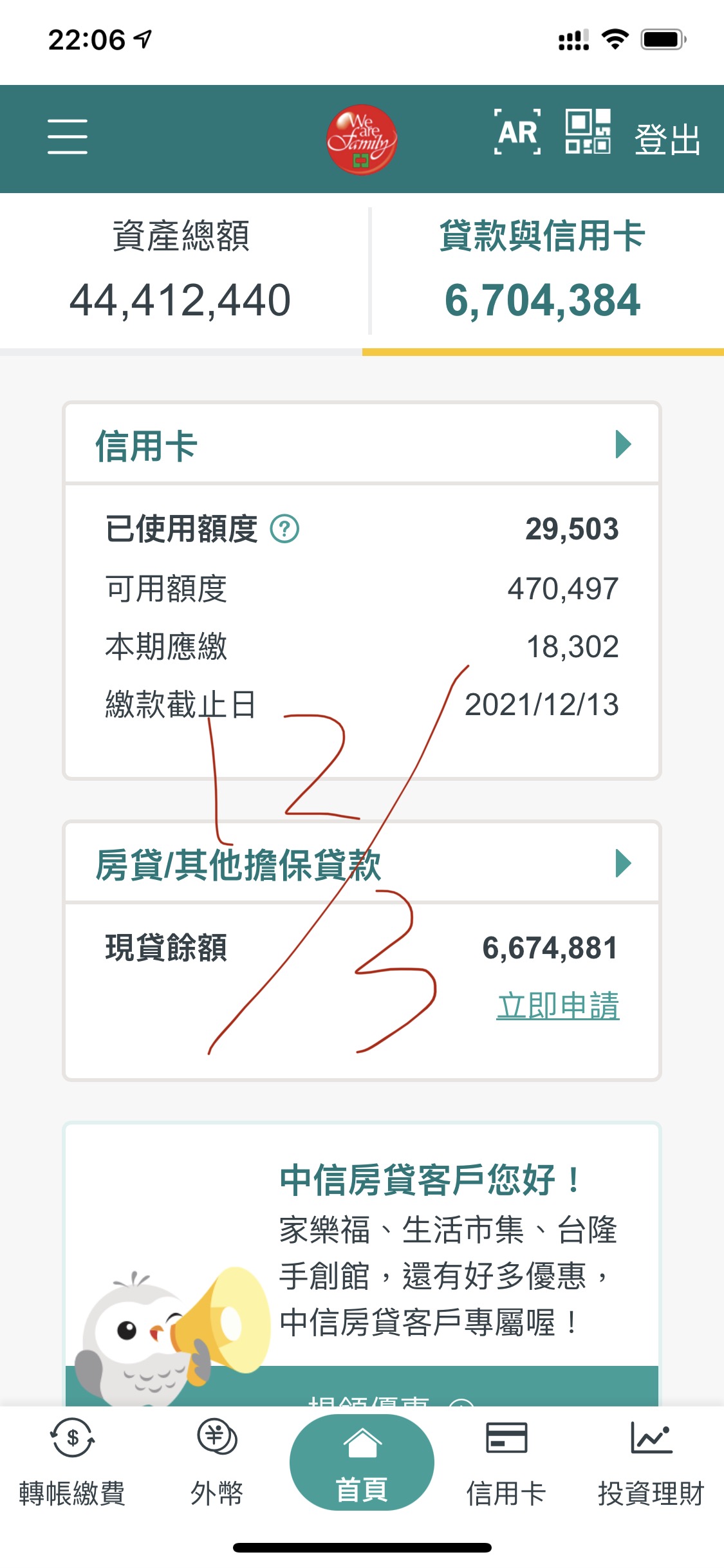Tap 登出 to log out
The height and width of the screenshot is (1568, 724).
[x=667, y=139]
